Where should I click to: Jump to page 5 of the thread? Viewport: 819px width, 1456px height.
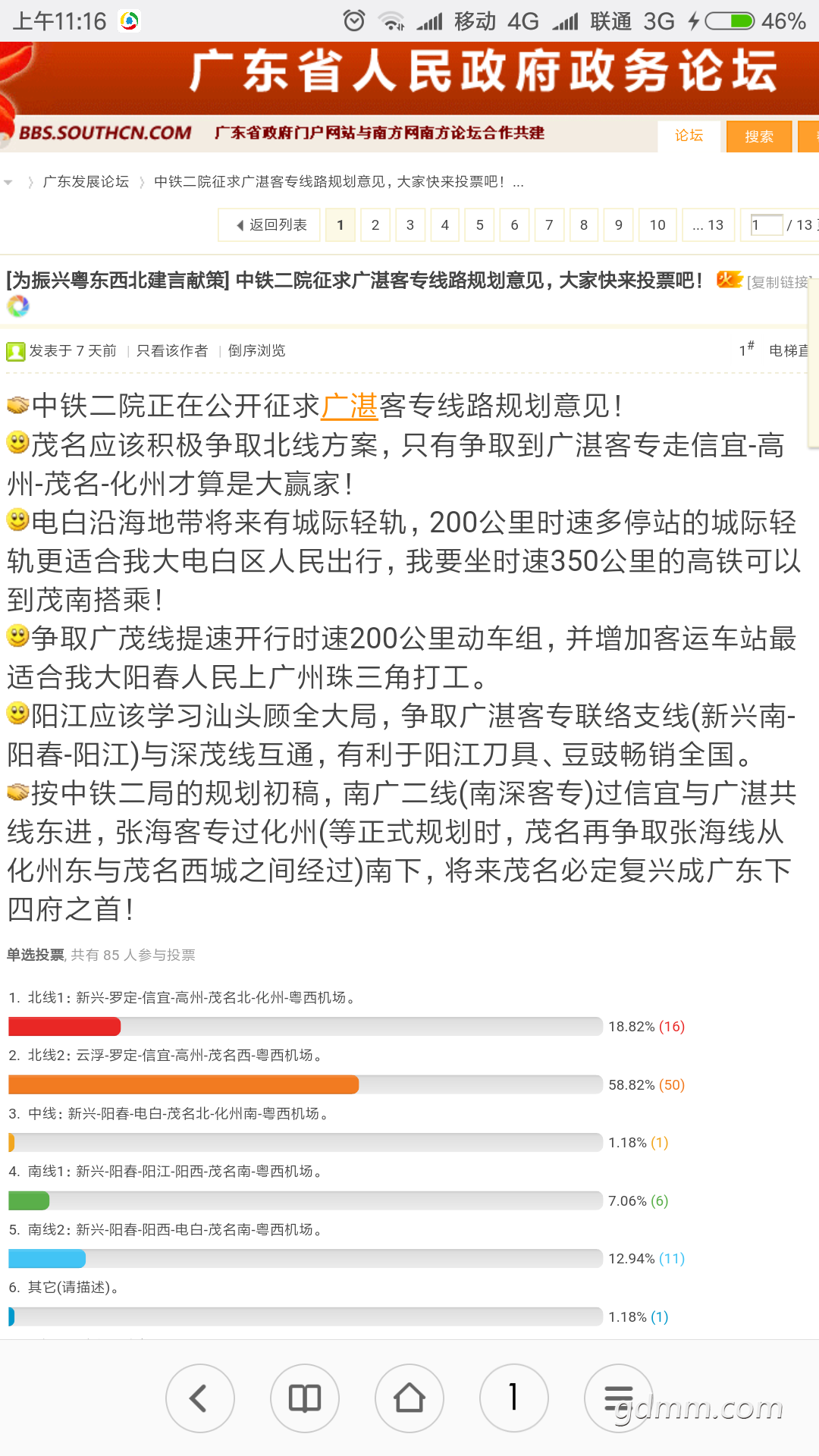pyautogui.click(x=480, y=225)
